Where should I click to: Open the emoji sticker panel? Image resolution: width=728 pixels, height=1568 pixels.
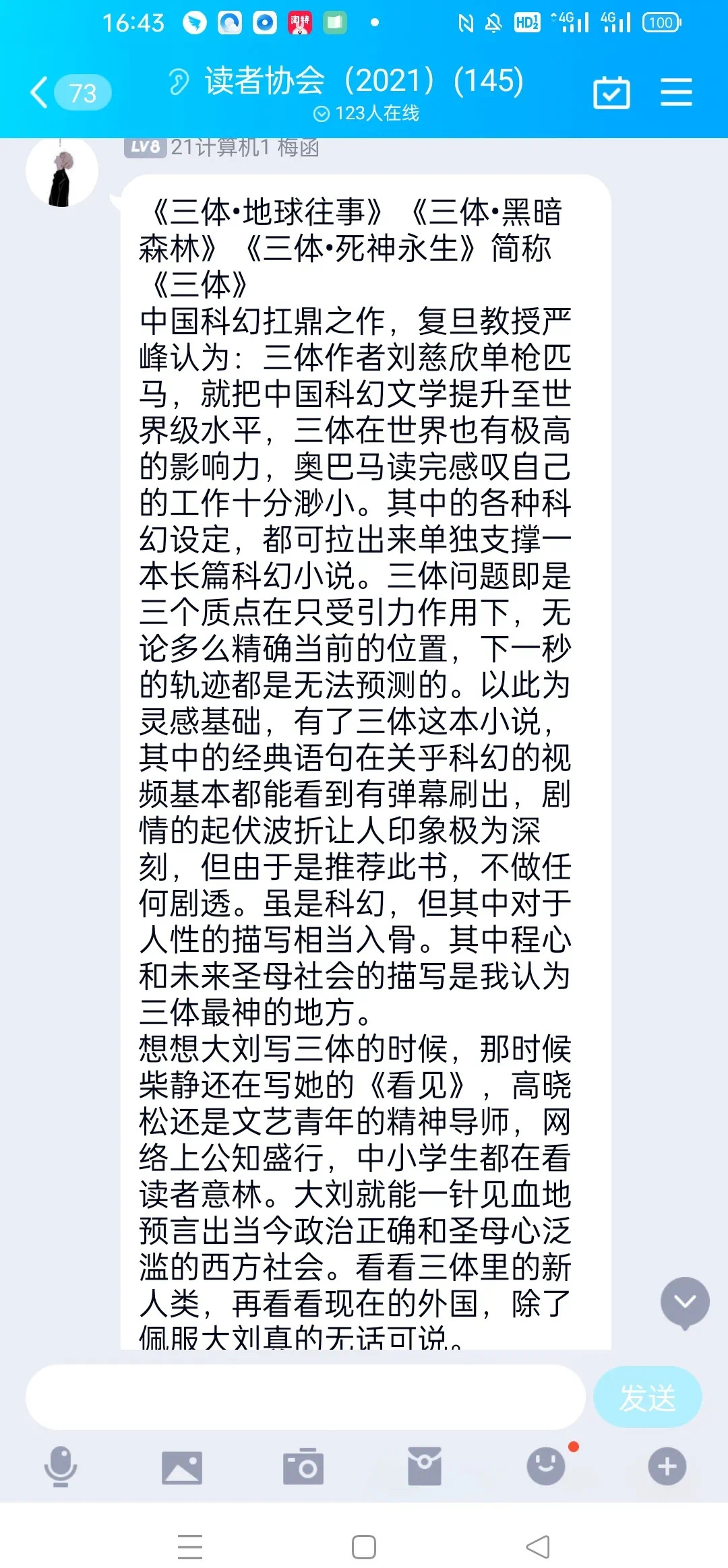[x=546, y=1466]
